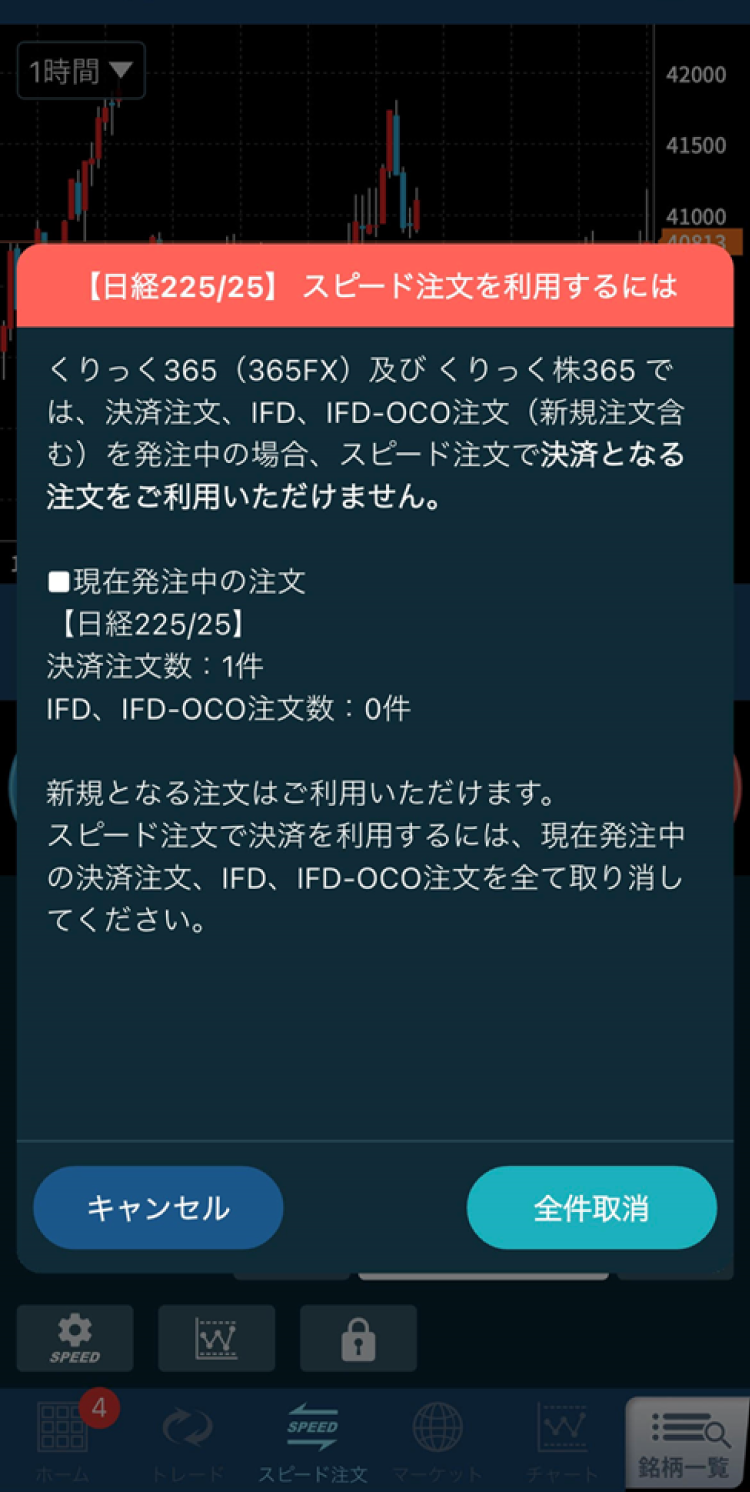Cancel all orders with 全件取消

591,1208
